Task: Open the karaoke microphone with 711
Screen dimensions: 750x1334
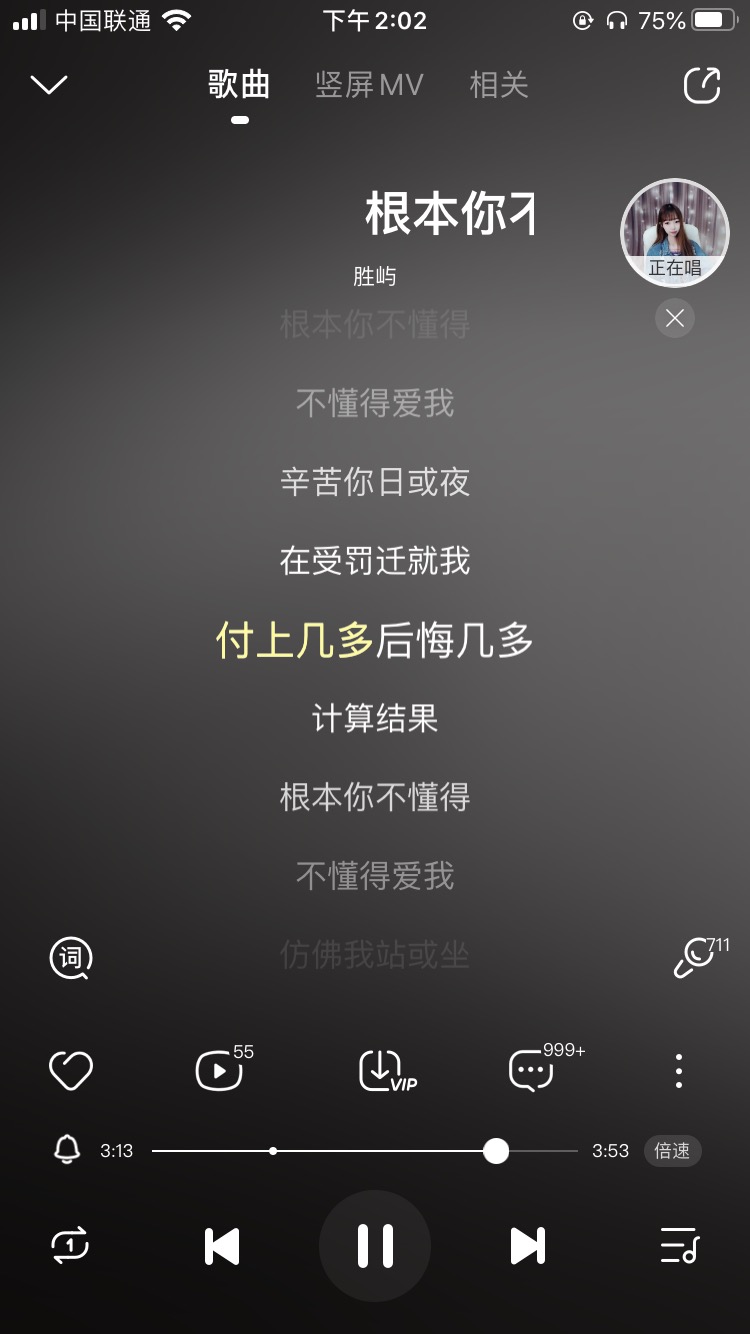Action: 699,957
